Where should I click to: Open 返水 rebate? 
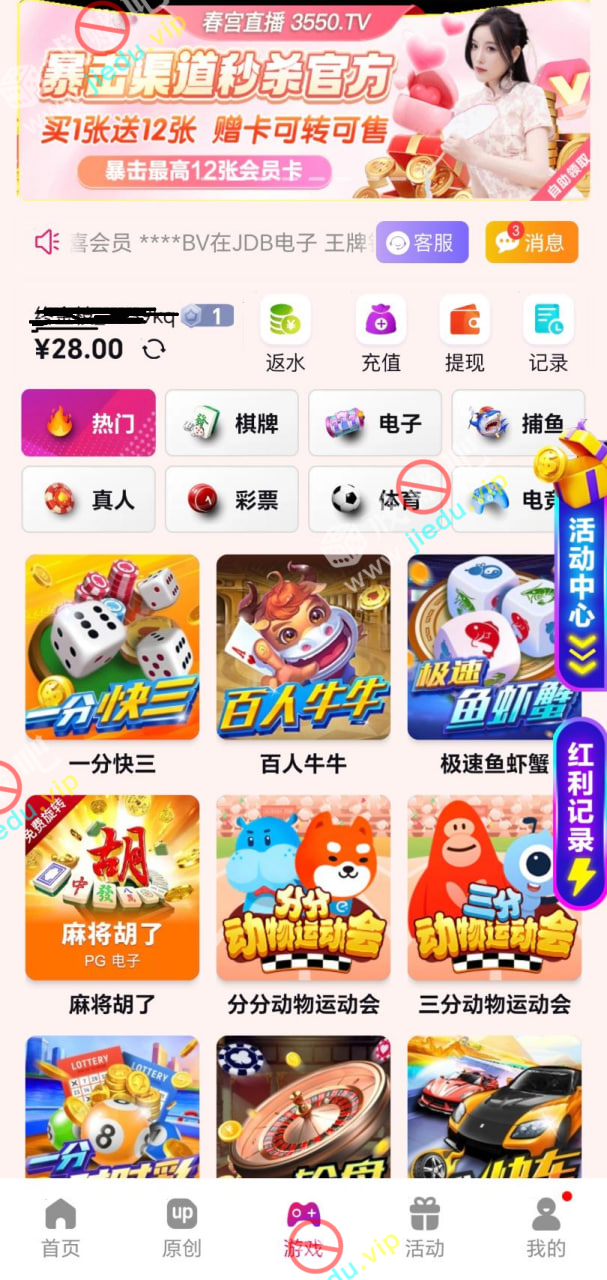point(285,334)
